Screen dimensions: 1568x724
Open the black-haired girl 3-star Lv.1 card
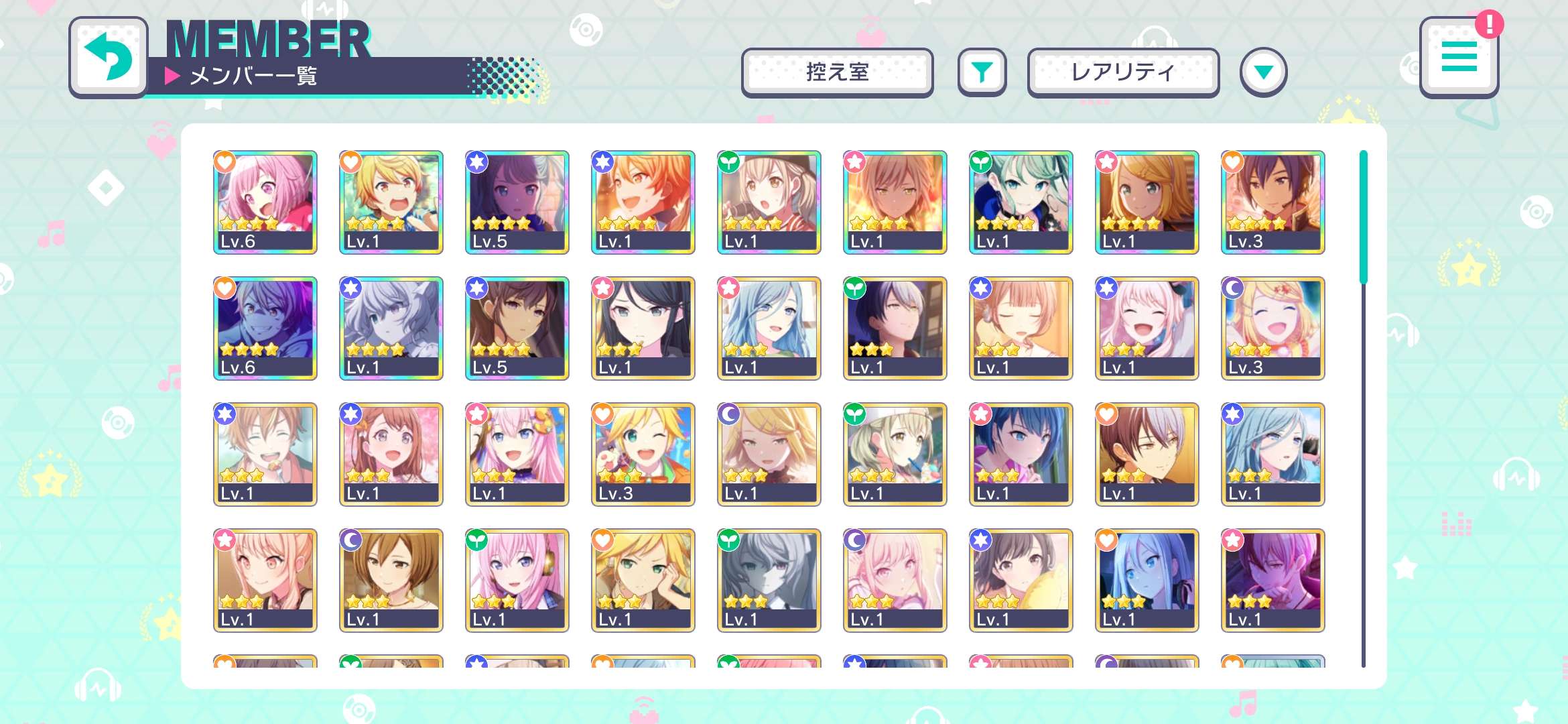pyautogui.click(x=643, y=328)
